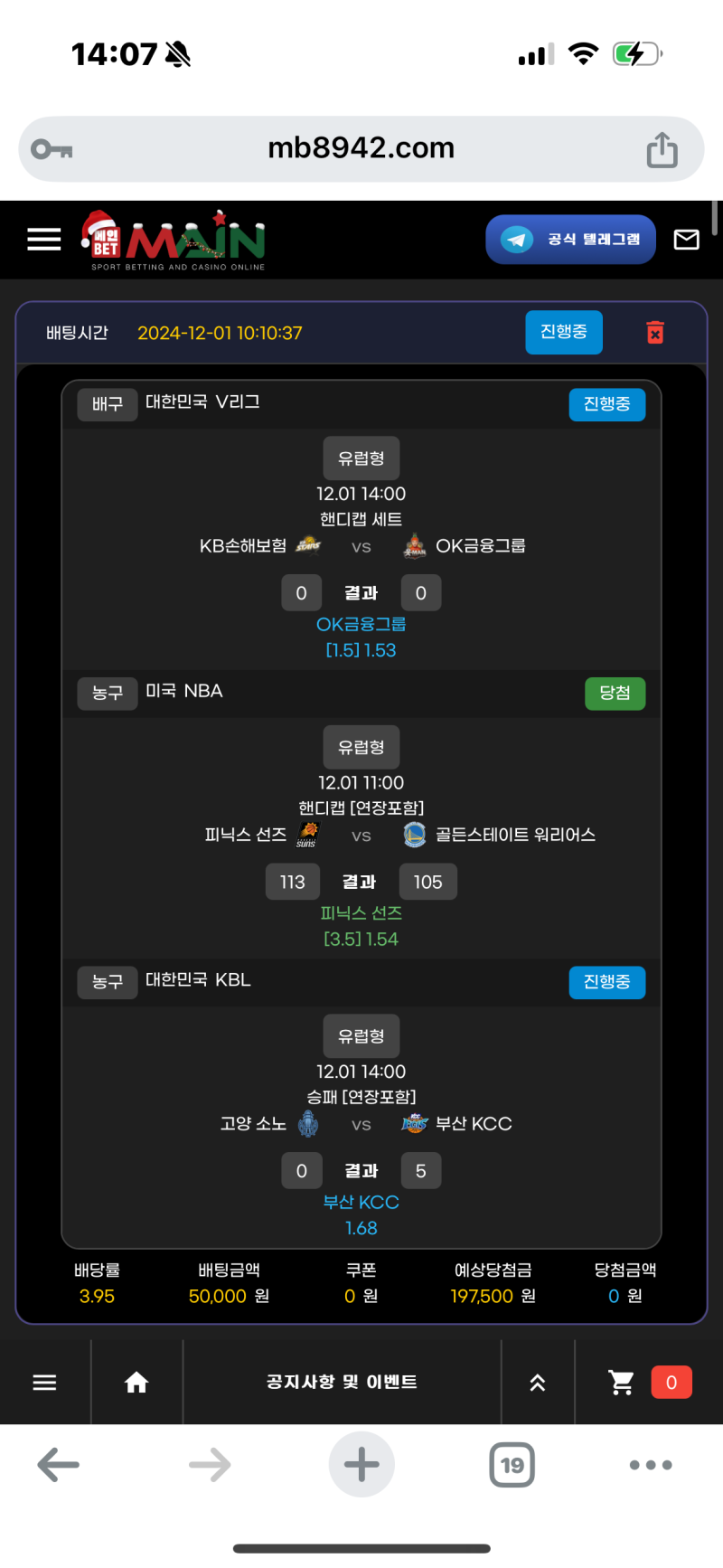The width and height of the screenshot is (723, 1568).
Task: Open the hamburger menu in the header
Action: [x=43, y=239]
